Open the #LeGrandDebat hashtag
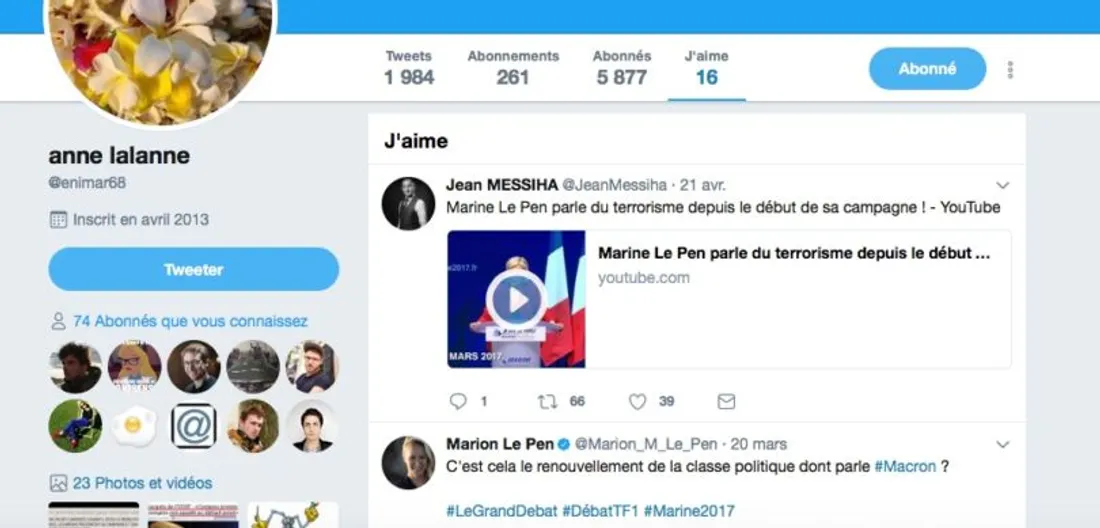 pos(500,510)
